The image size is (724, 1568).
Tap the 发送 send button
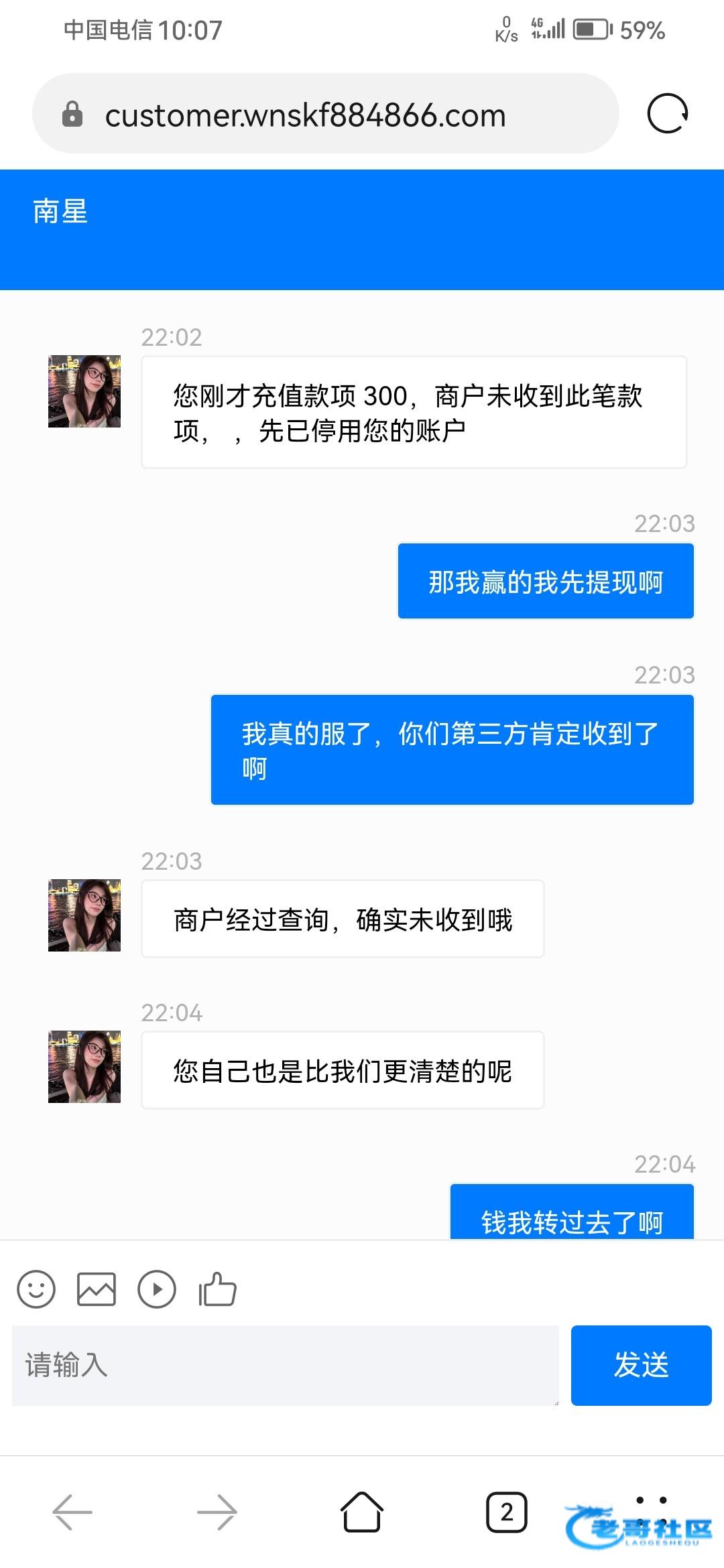[x=641, y=1366]
